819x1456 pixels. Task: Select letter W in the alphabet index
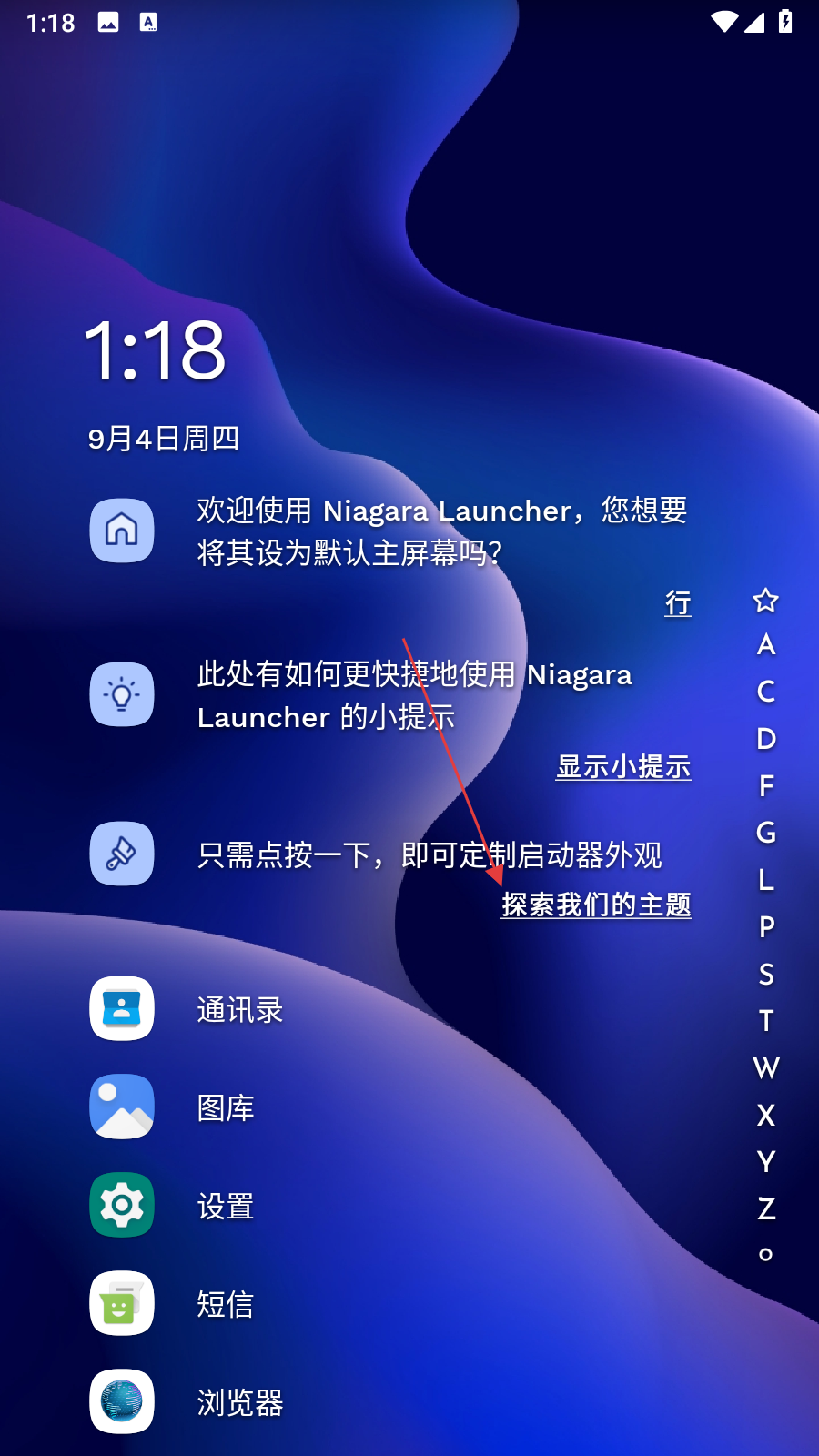click(766, 1067)
